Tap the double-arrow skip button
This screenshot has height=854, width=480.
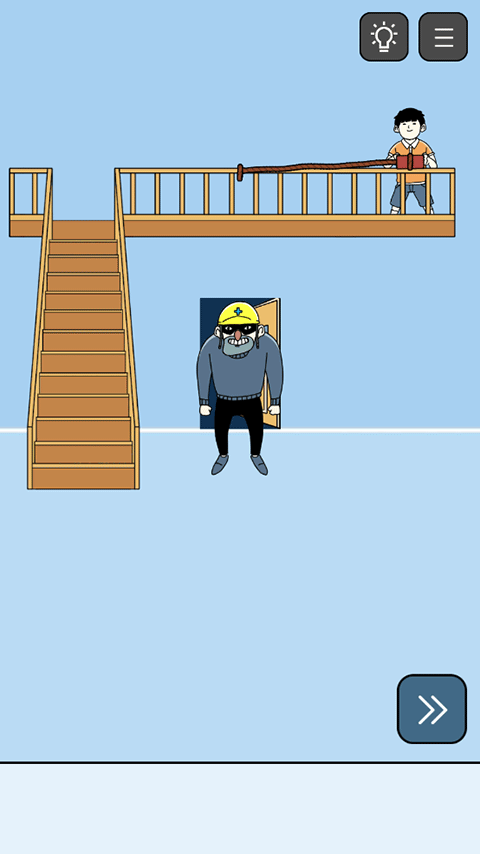tap(432, 709)
